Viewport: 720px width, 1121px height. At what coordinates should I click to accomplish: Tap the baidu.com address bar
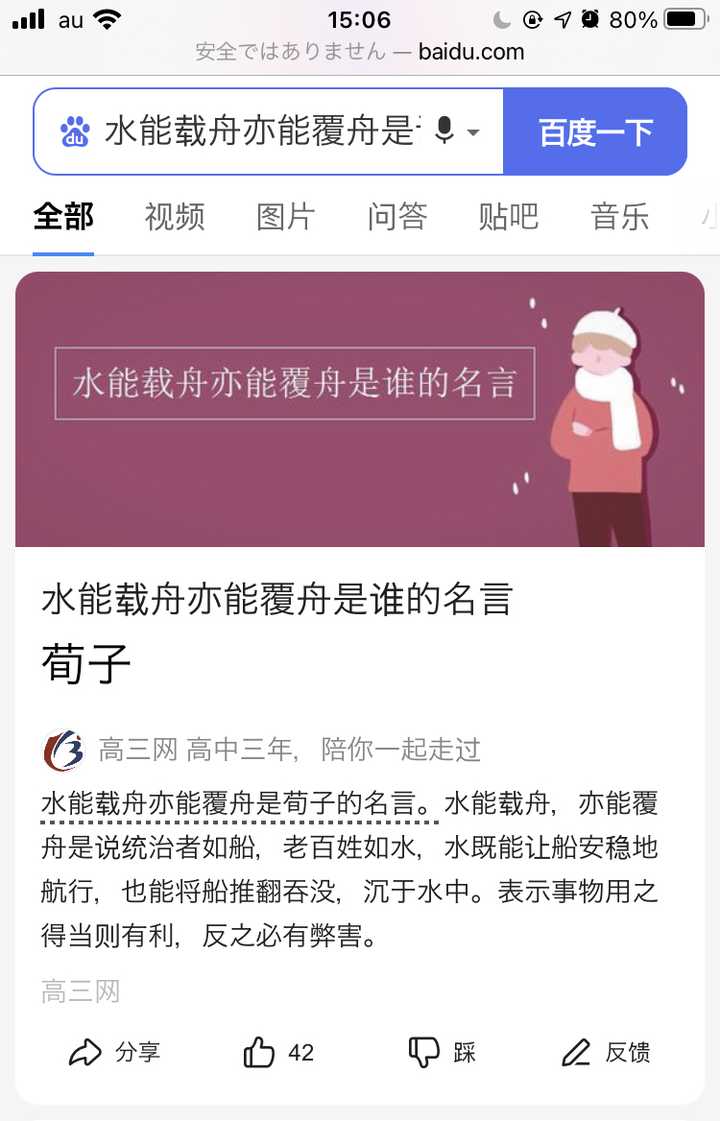point(360,53)
